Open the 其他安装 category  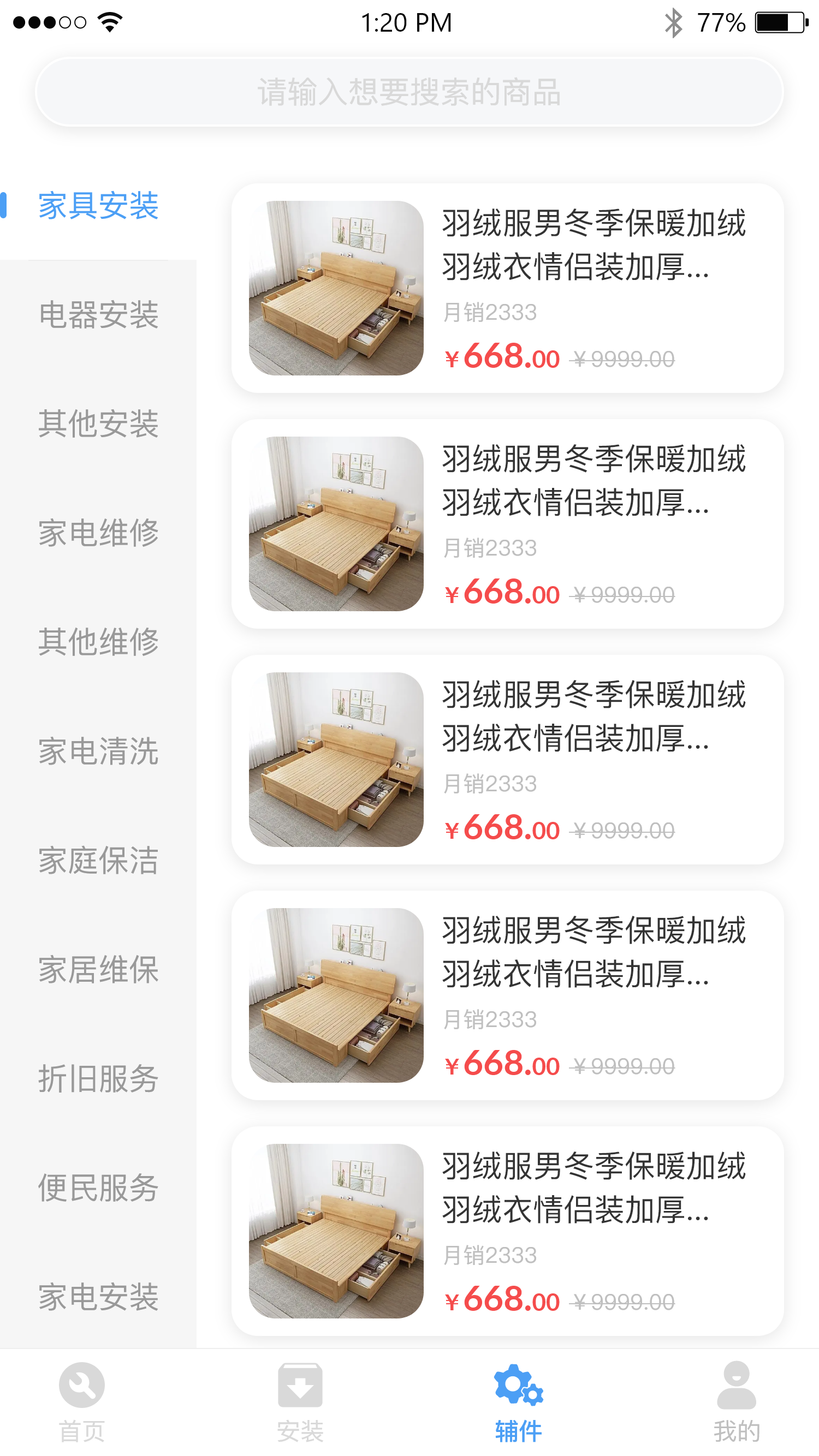98,423
